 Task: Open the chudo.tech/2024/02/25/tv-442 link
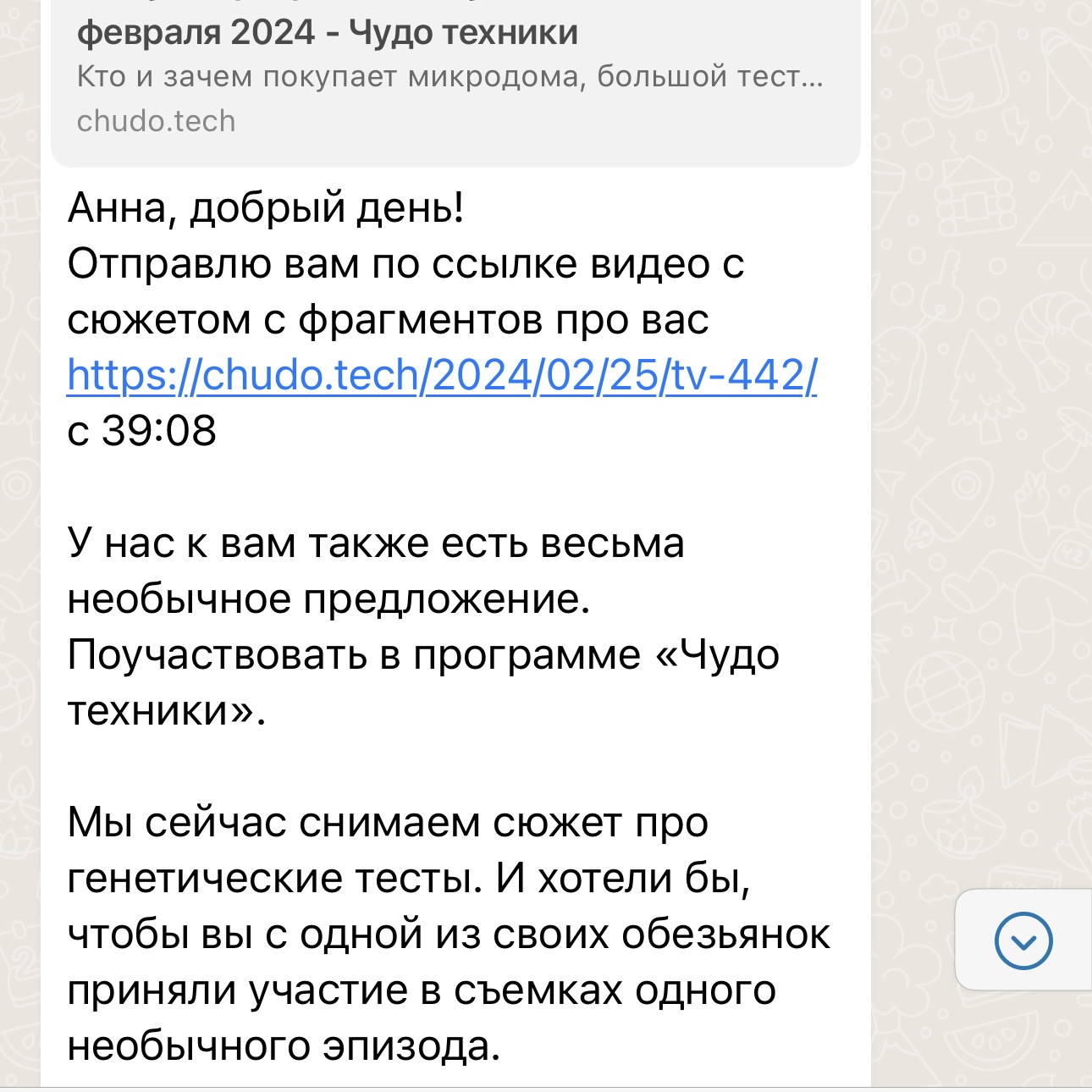pos(442,375)
